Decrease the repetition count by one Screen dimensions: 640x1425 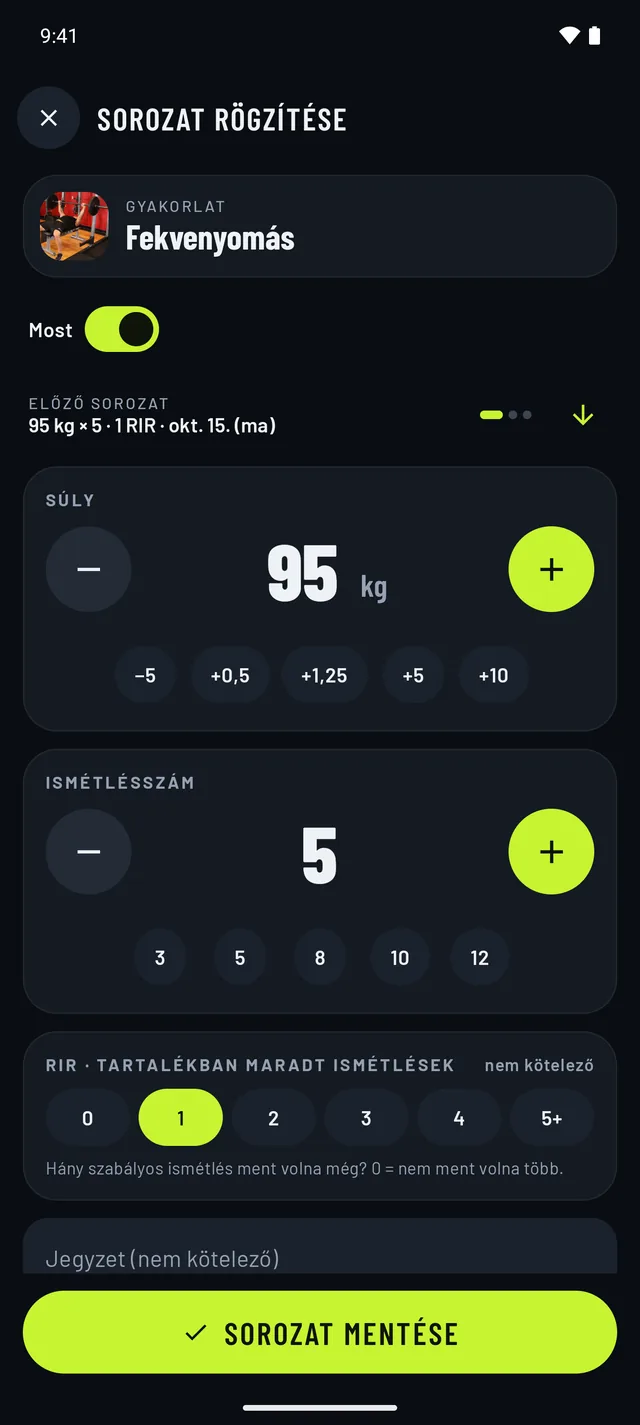pos(89,852)
